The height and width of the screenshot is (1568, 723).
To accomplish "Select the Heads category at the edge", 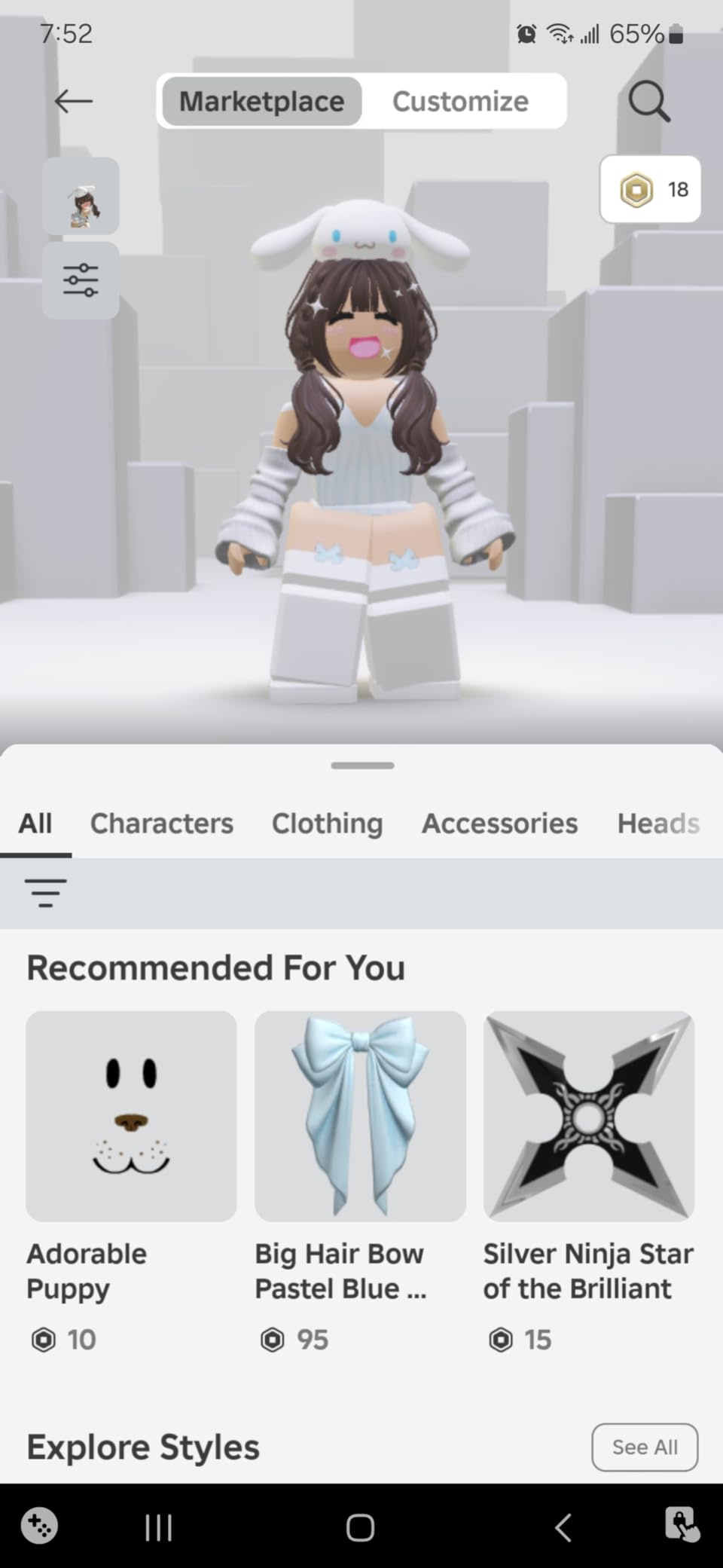I will [657, 823].
